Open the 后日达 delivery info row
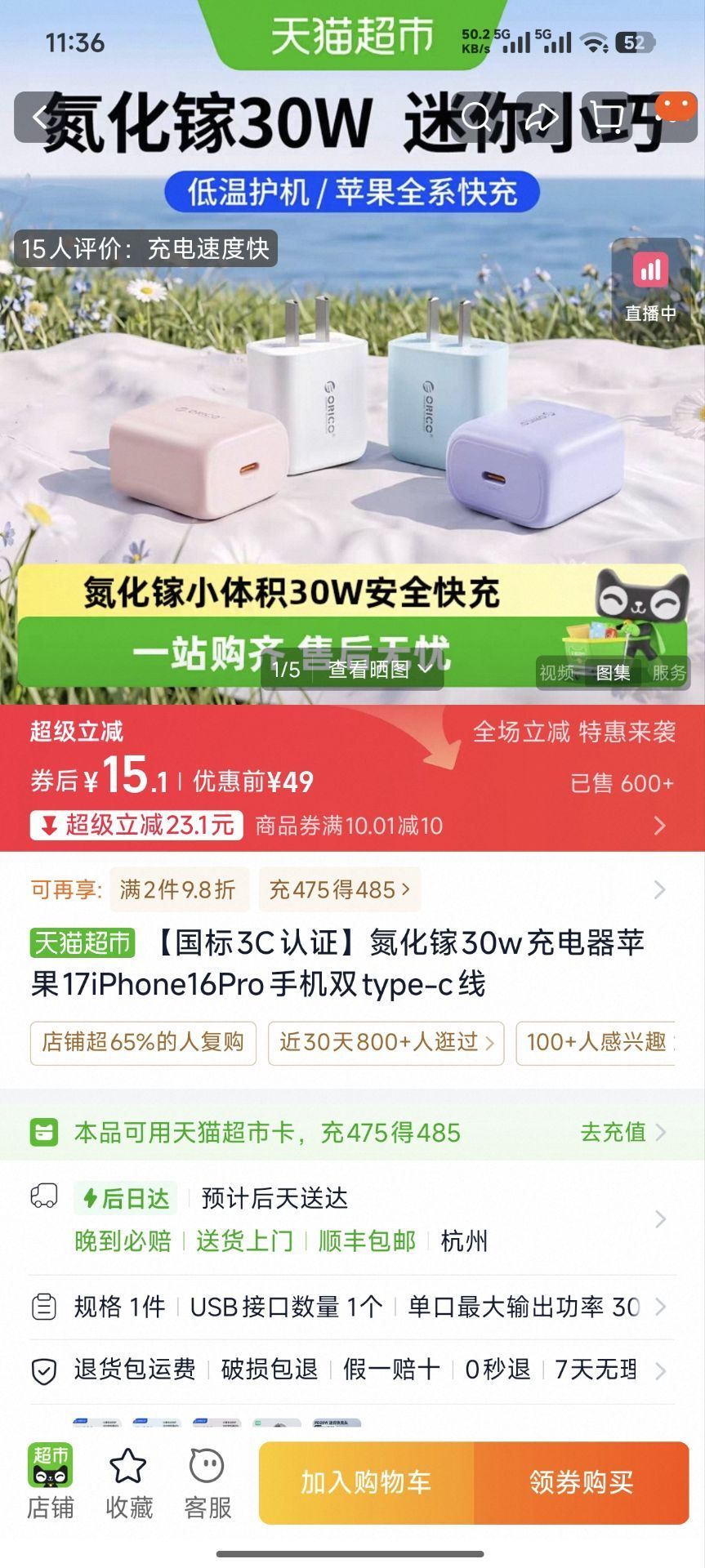 point(352,1218)
